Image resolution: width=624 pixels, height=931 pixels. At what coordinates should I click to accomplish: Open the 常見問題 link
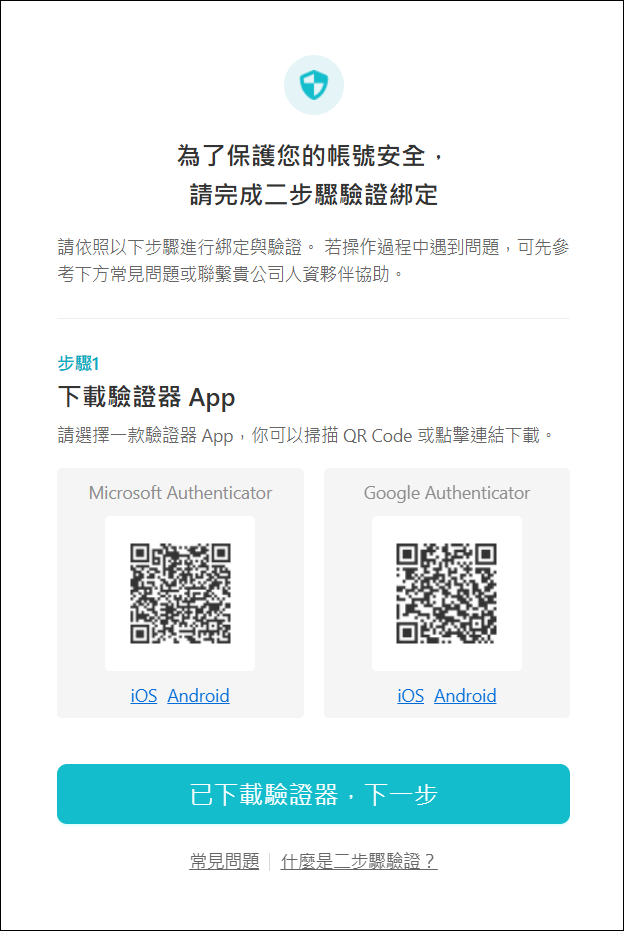click(x=224, y=861)
